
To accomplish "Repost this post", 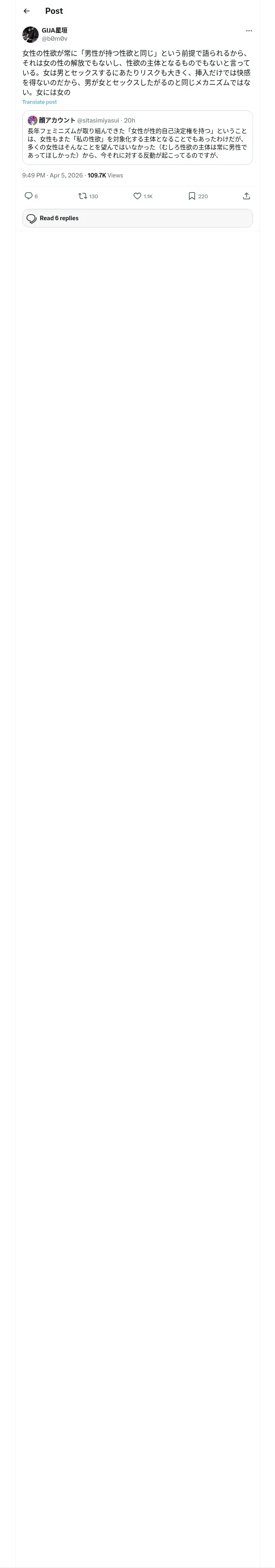I will click(x=83, y=196).
